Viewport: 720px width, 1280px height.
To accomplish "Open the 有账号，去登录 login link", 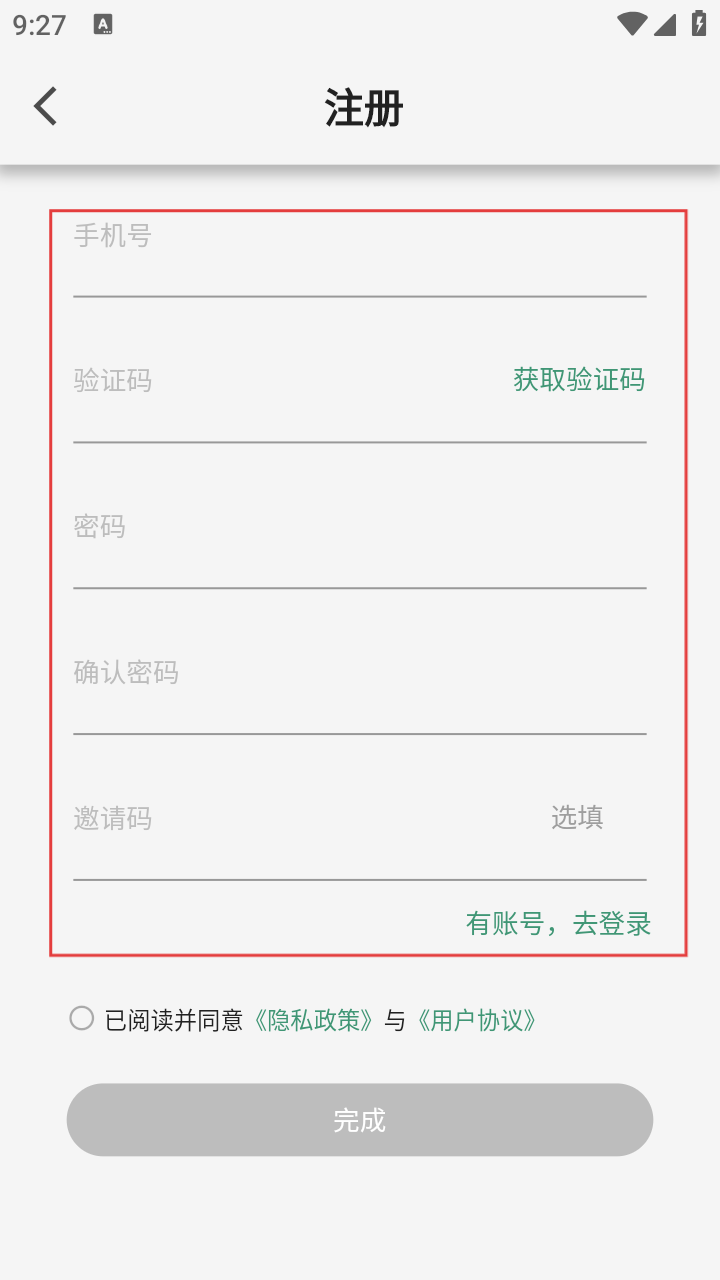I will 558,924.
